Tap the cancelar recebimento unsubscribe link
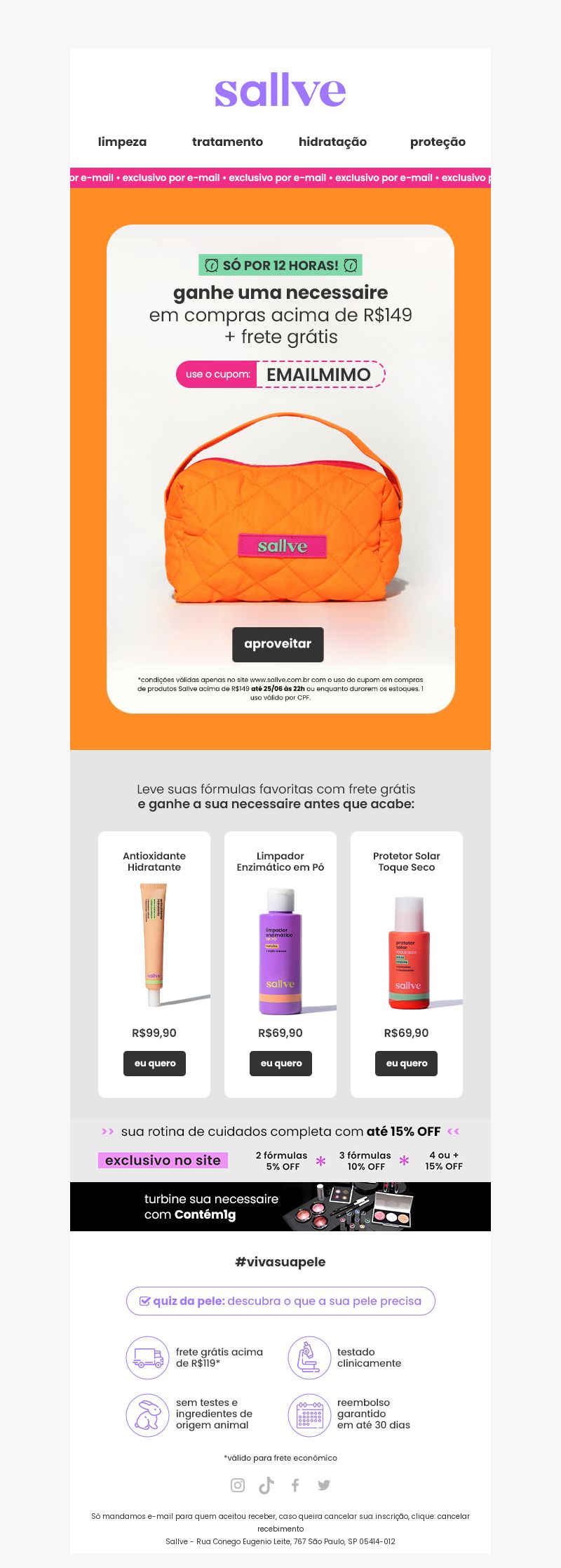This screenshot has height=1568, width=561. (452, 1516)
